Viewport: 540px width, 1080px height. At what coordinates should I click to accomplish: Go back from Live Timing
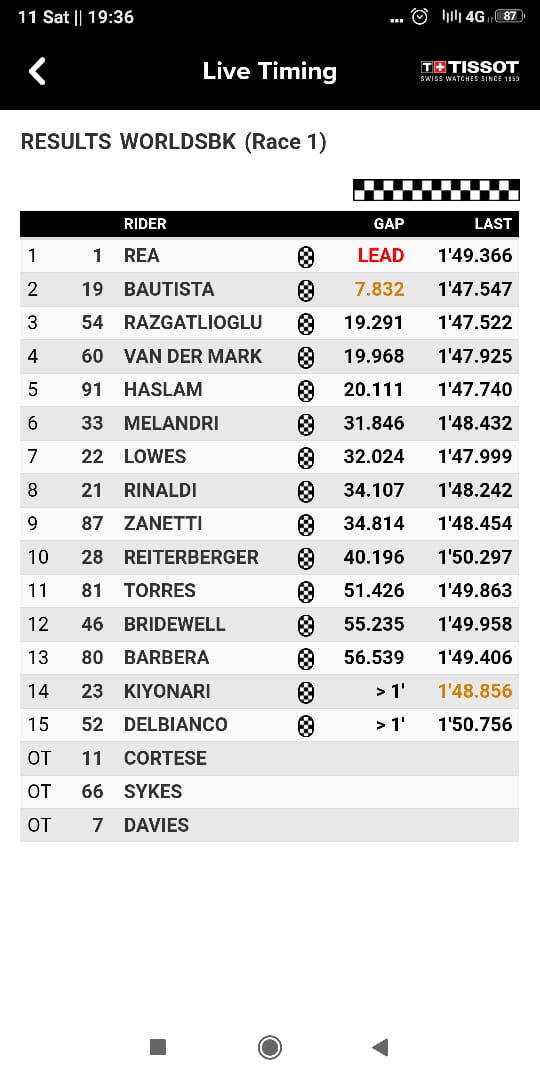pyautogui.click(x=37, y=72)
